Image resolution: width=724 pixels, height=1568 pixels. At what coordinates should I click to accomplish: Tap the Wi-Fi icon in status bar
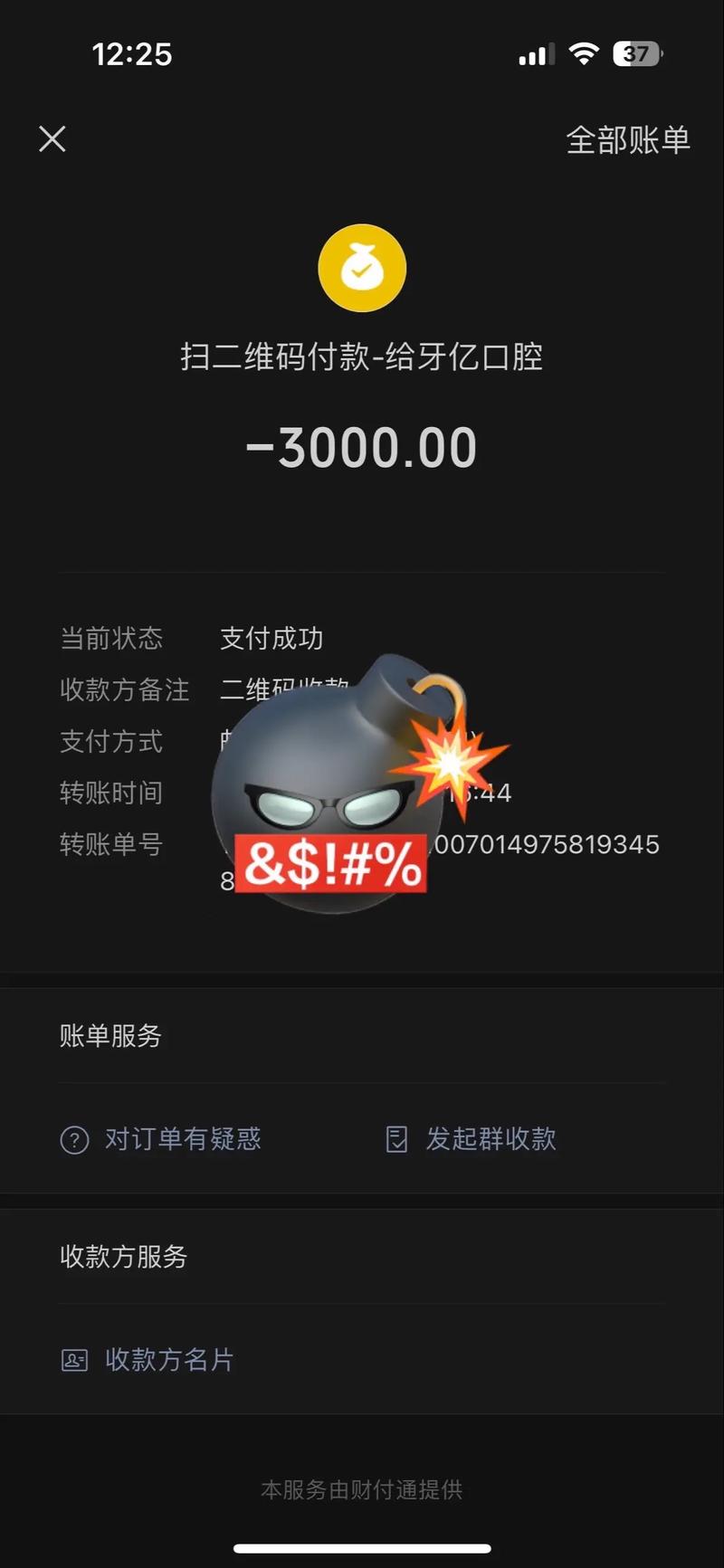click(584, 54)
